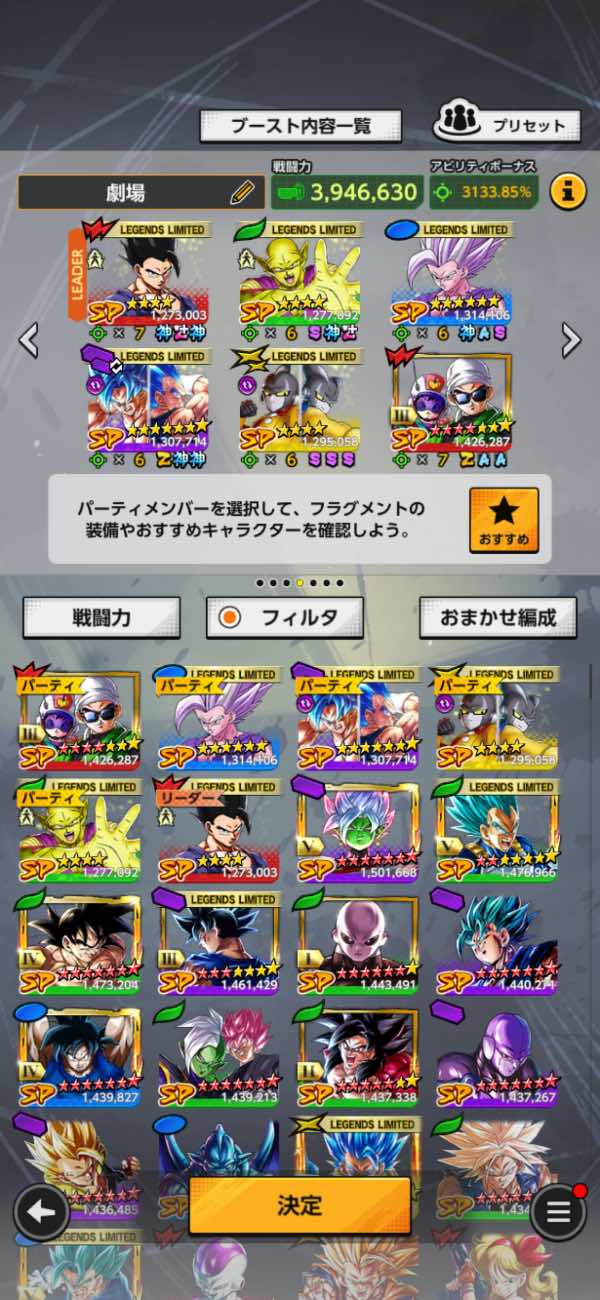Go to the previous party with left arrow
This screenshot has width=600, height=1300.
(x=30, y=340)
